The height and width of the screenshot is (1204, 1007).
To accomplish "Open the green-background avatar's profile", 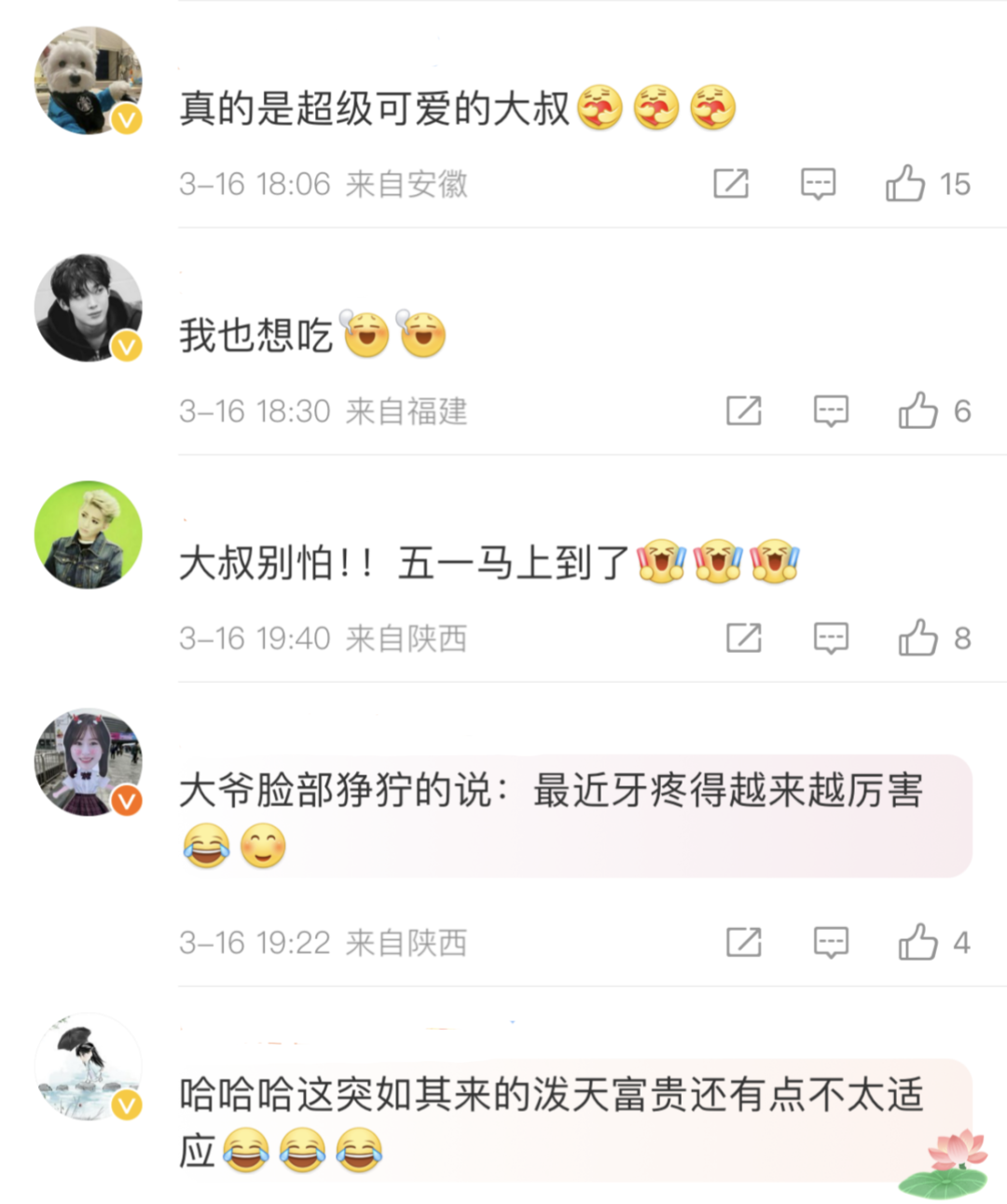I will [88, 534].
